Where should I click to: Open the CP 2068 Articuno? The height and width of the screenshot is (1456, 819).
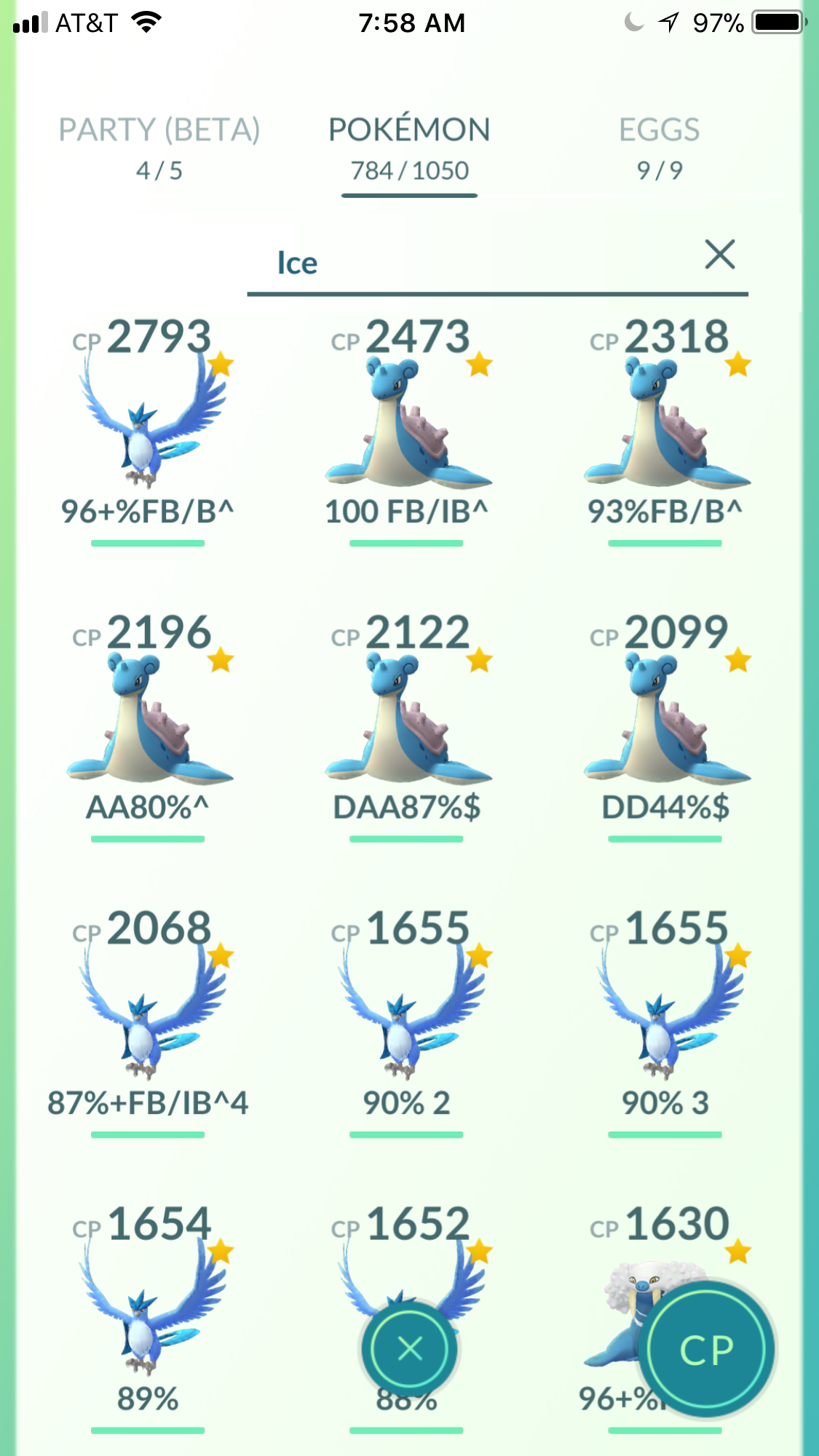point(149,1022)
